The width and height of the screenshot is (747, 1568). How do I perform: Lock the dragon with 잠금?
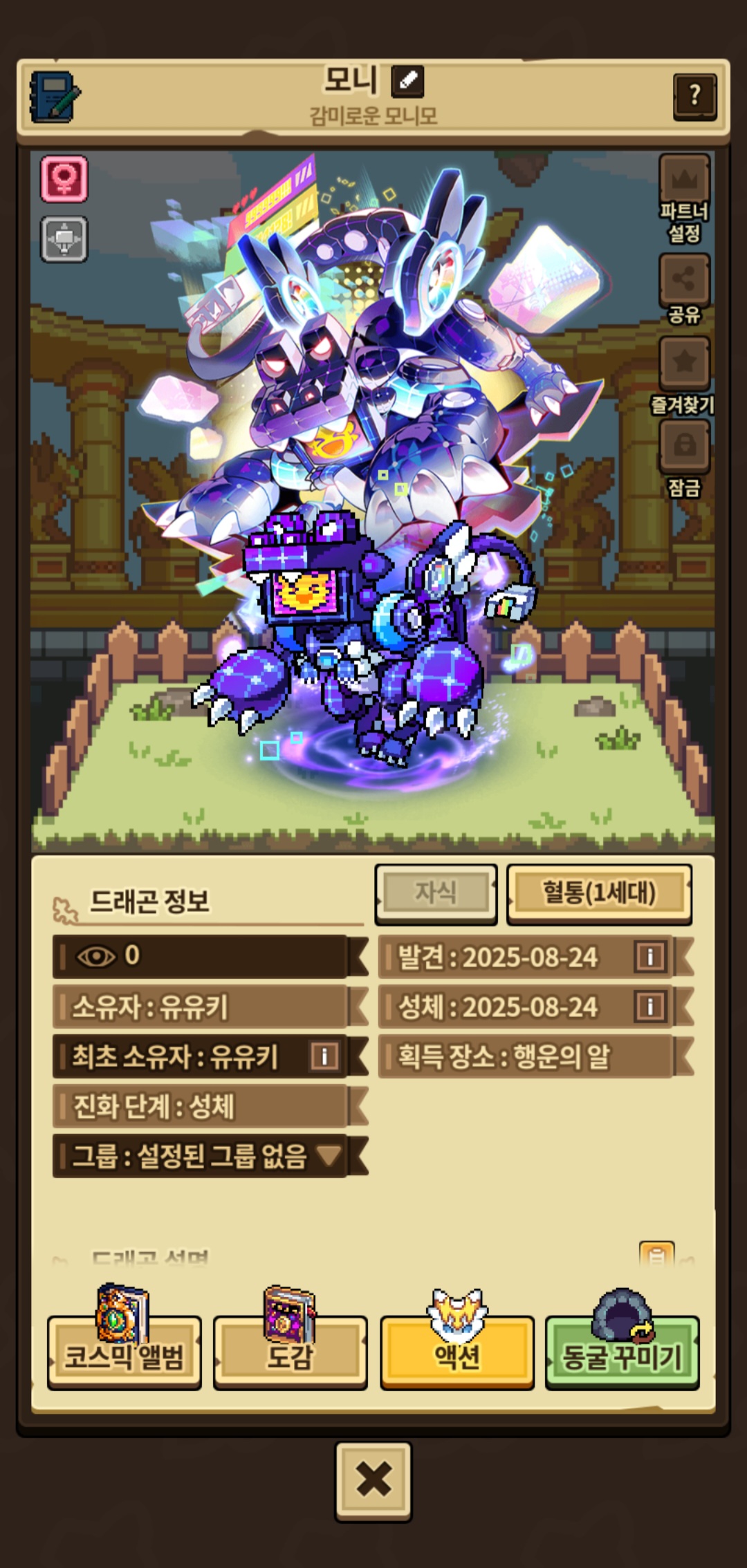pyautogui.click(x=684, y=446)
